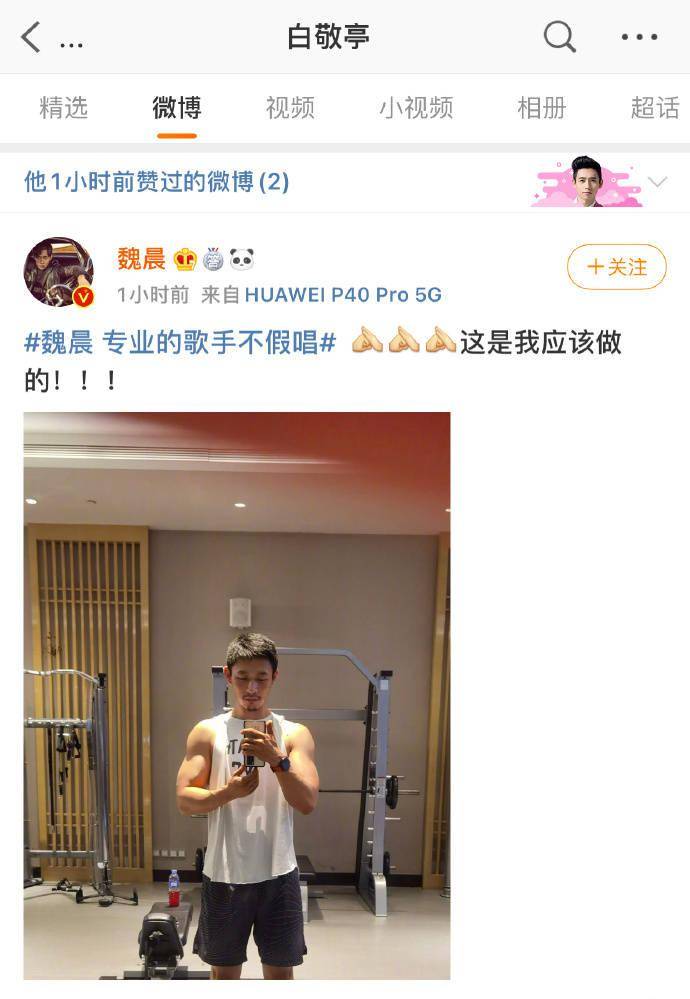This screenshot has width=690, height=999.
Task: Open the three-dot overflow menu
Action: click(639, 38)
